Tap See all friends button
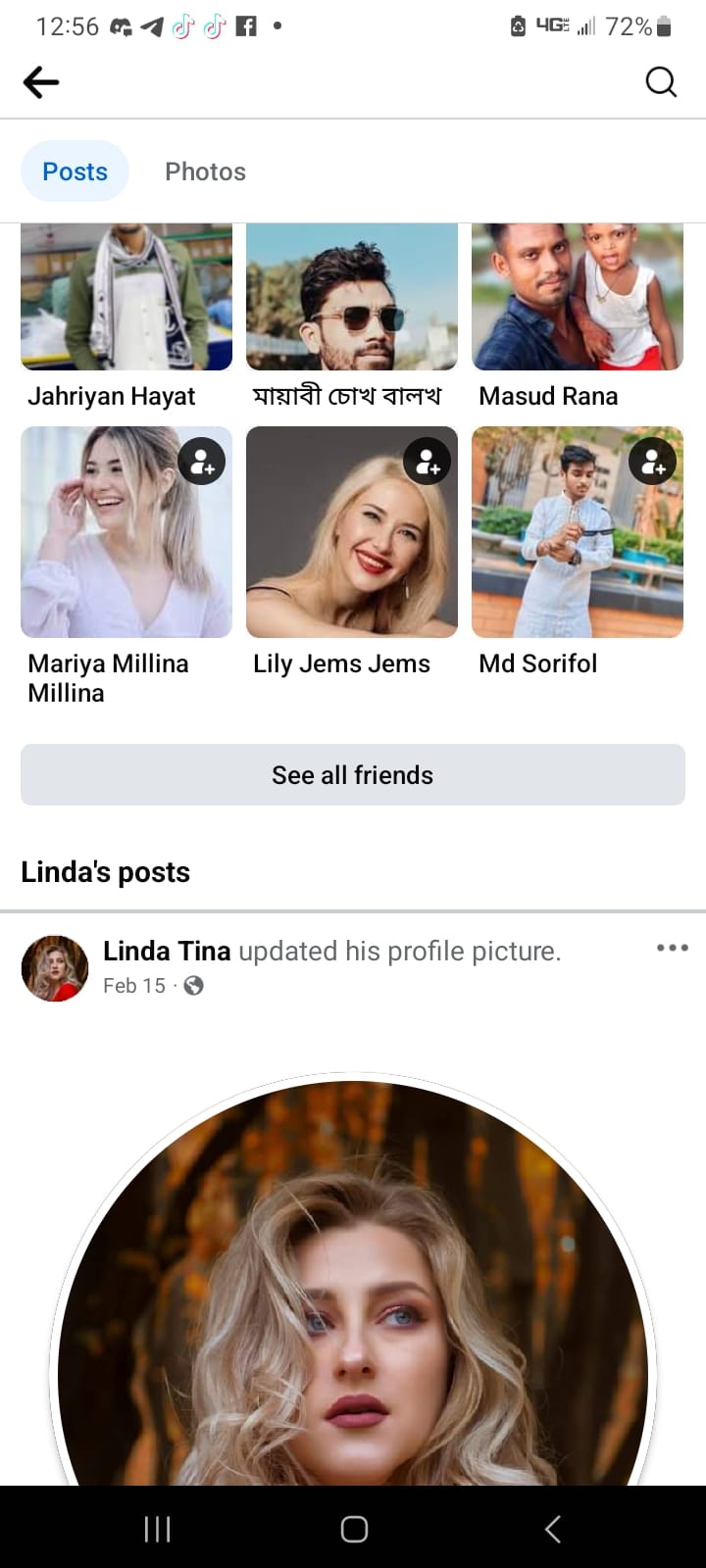Viewport: 706px width, 1568px height. pyautogui.click(x=353, y=775)
